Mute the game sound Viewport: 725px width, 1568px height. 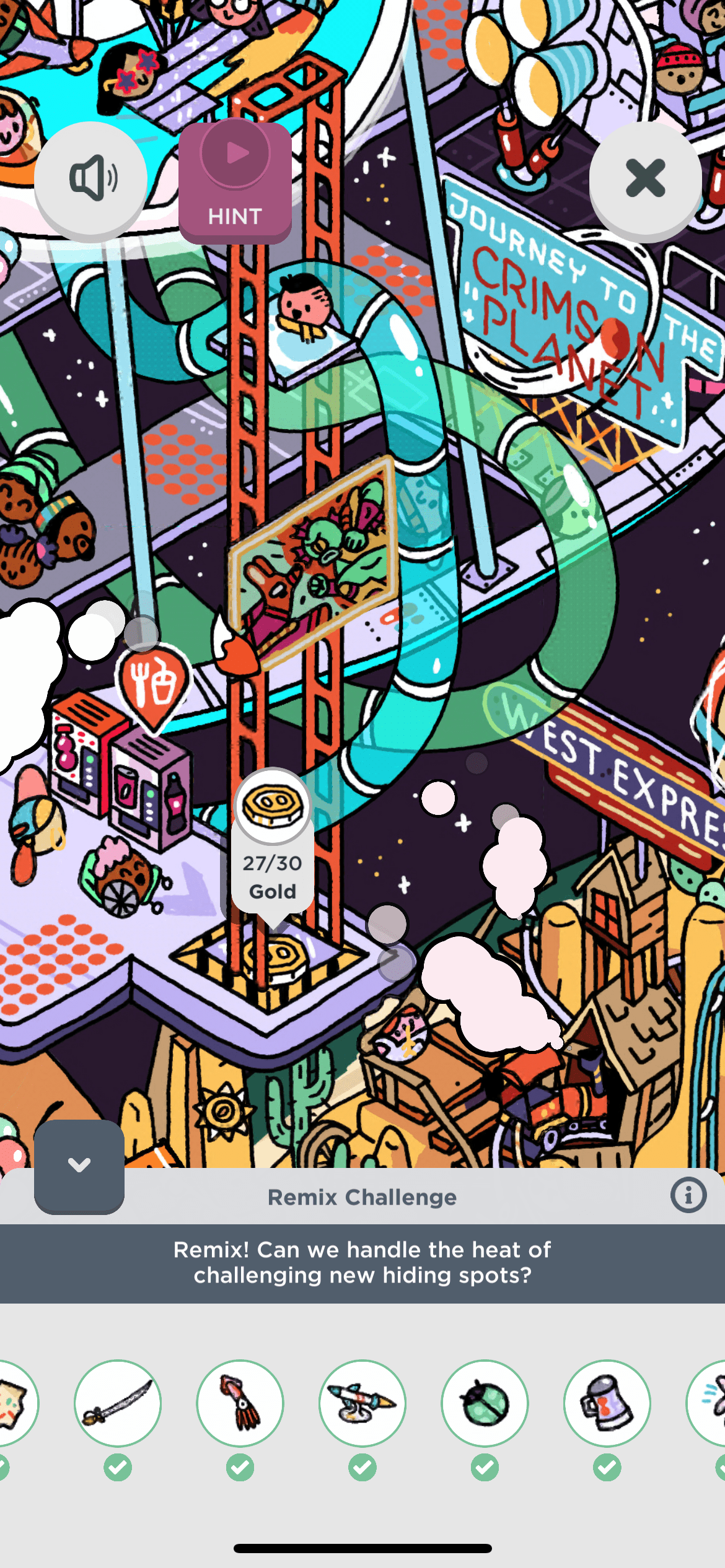[x=90, y=178]
